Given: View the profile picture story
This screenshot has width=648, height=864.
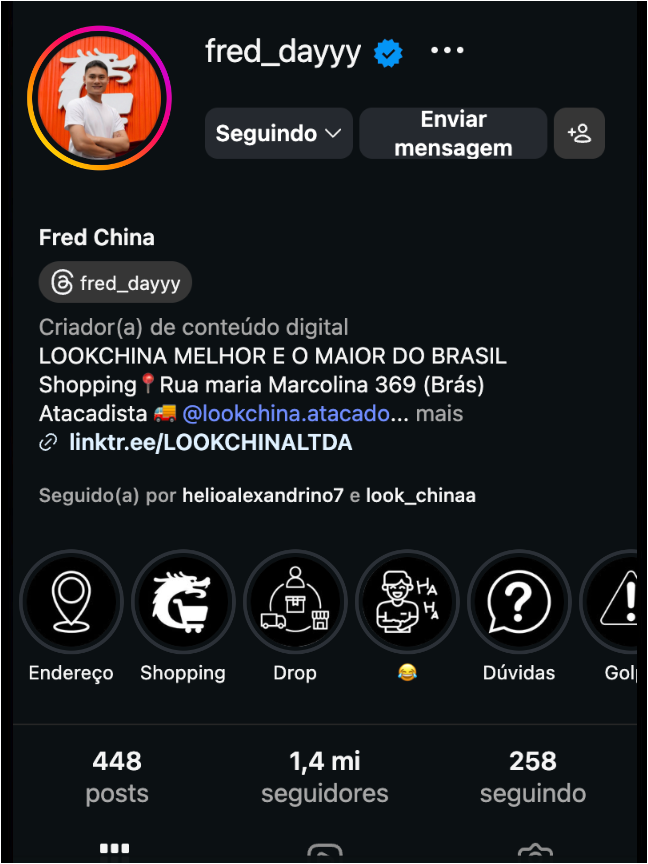Looking at the screenshot, I should point(99,98).
